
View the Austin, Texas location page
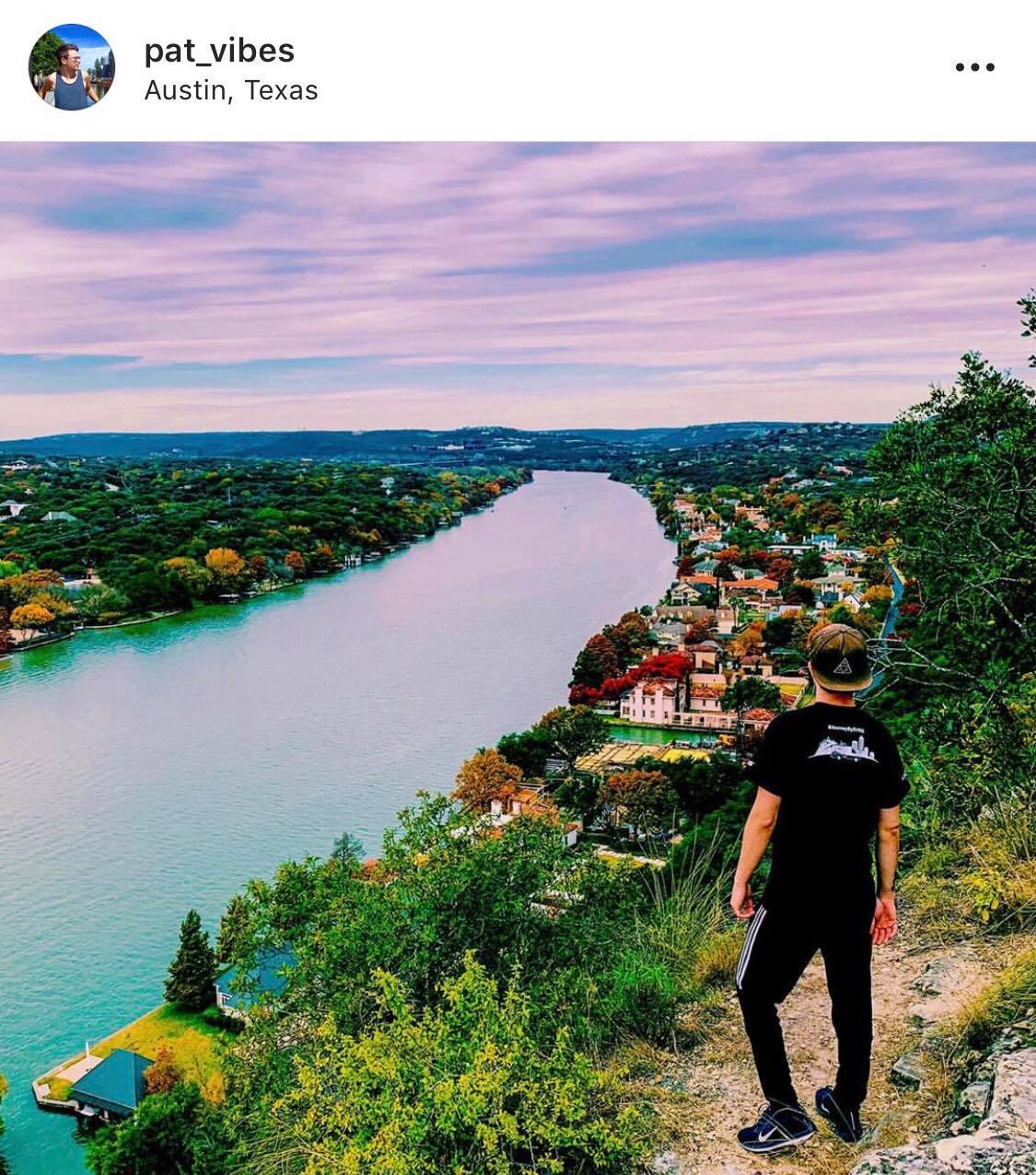[231, 90]
